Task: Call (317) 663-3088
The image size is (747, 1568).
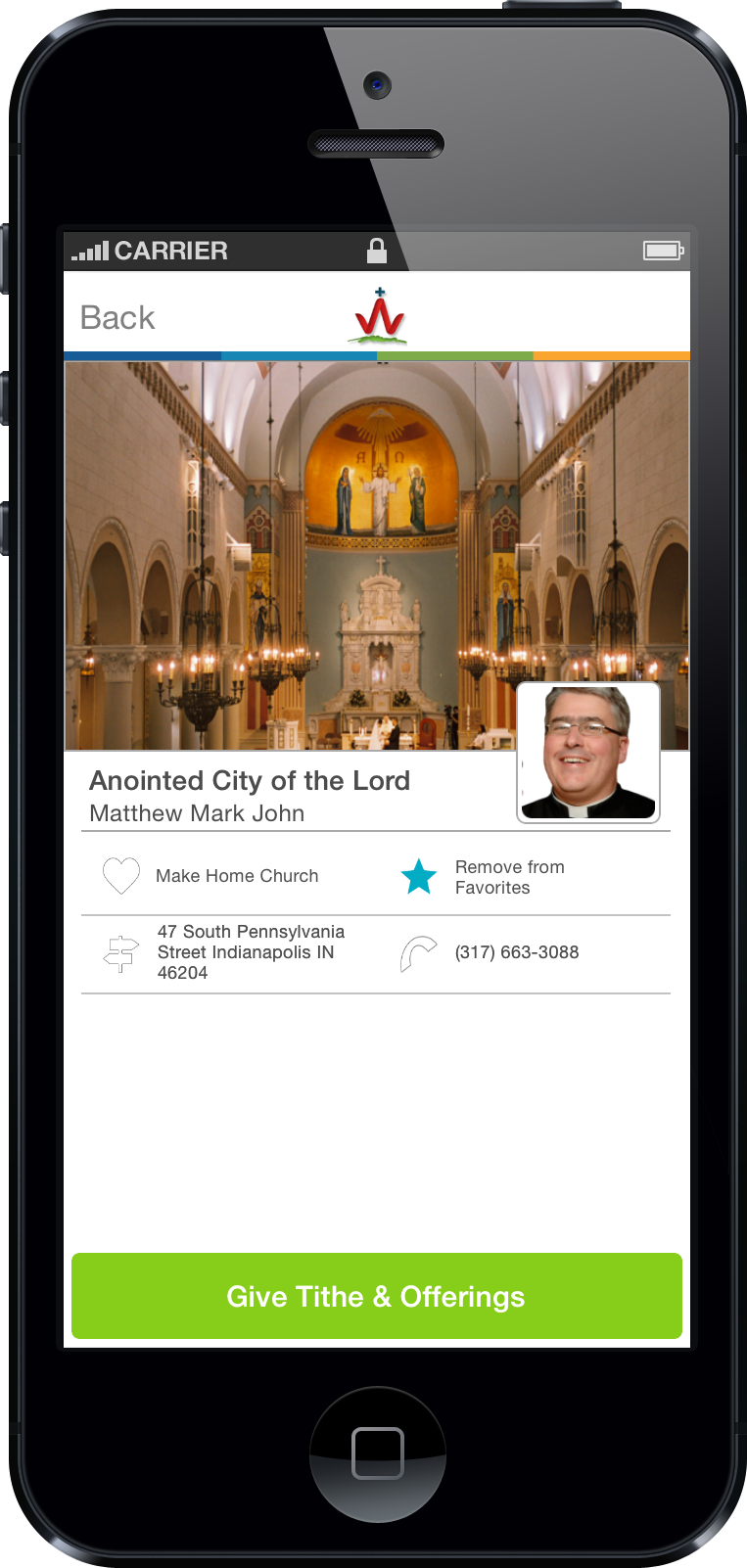Action: pyautogui.click(x=490, y=953)
